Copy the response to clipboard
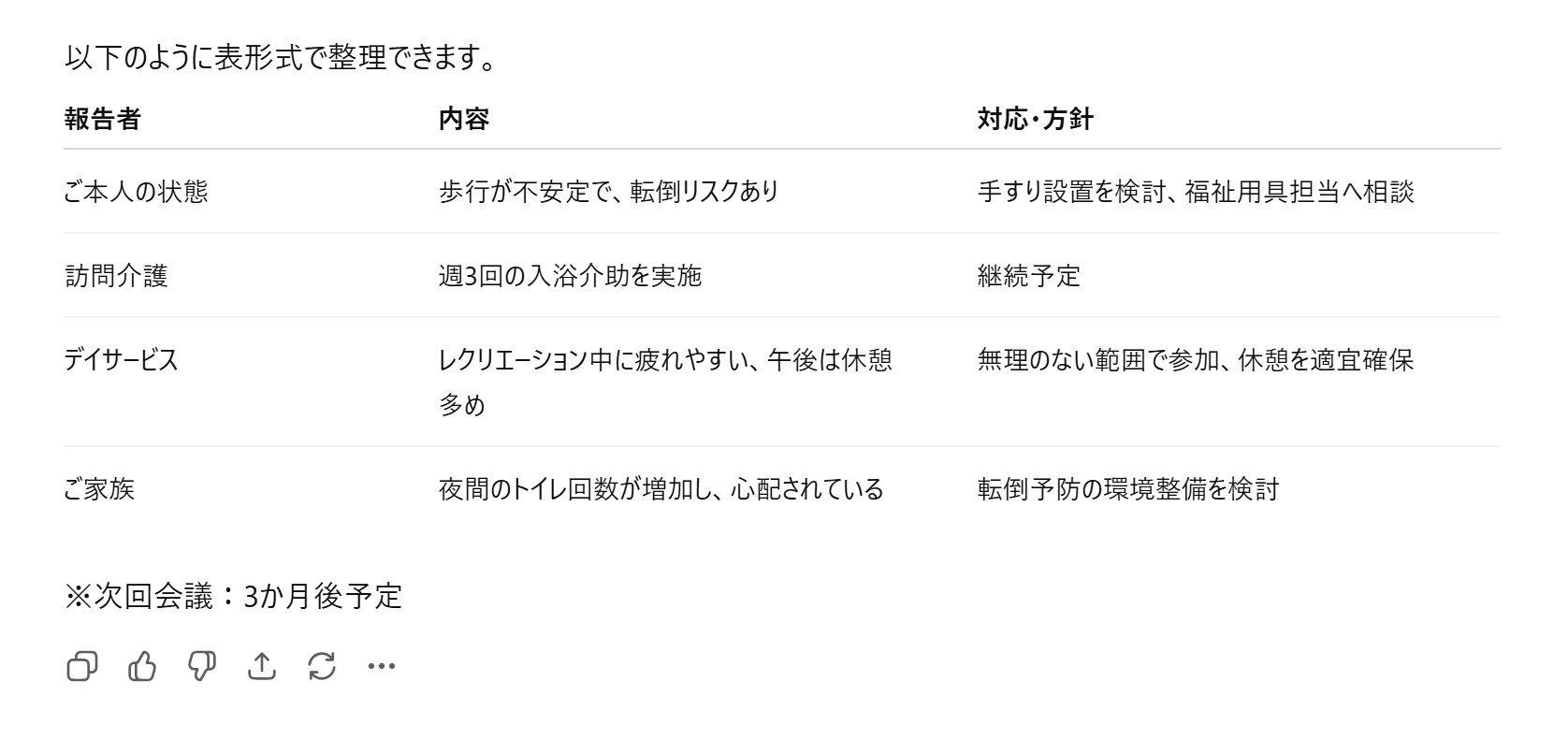1568x739 pixels. [81, 666]
